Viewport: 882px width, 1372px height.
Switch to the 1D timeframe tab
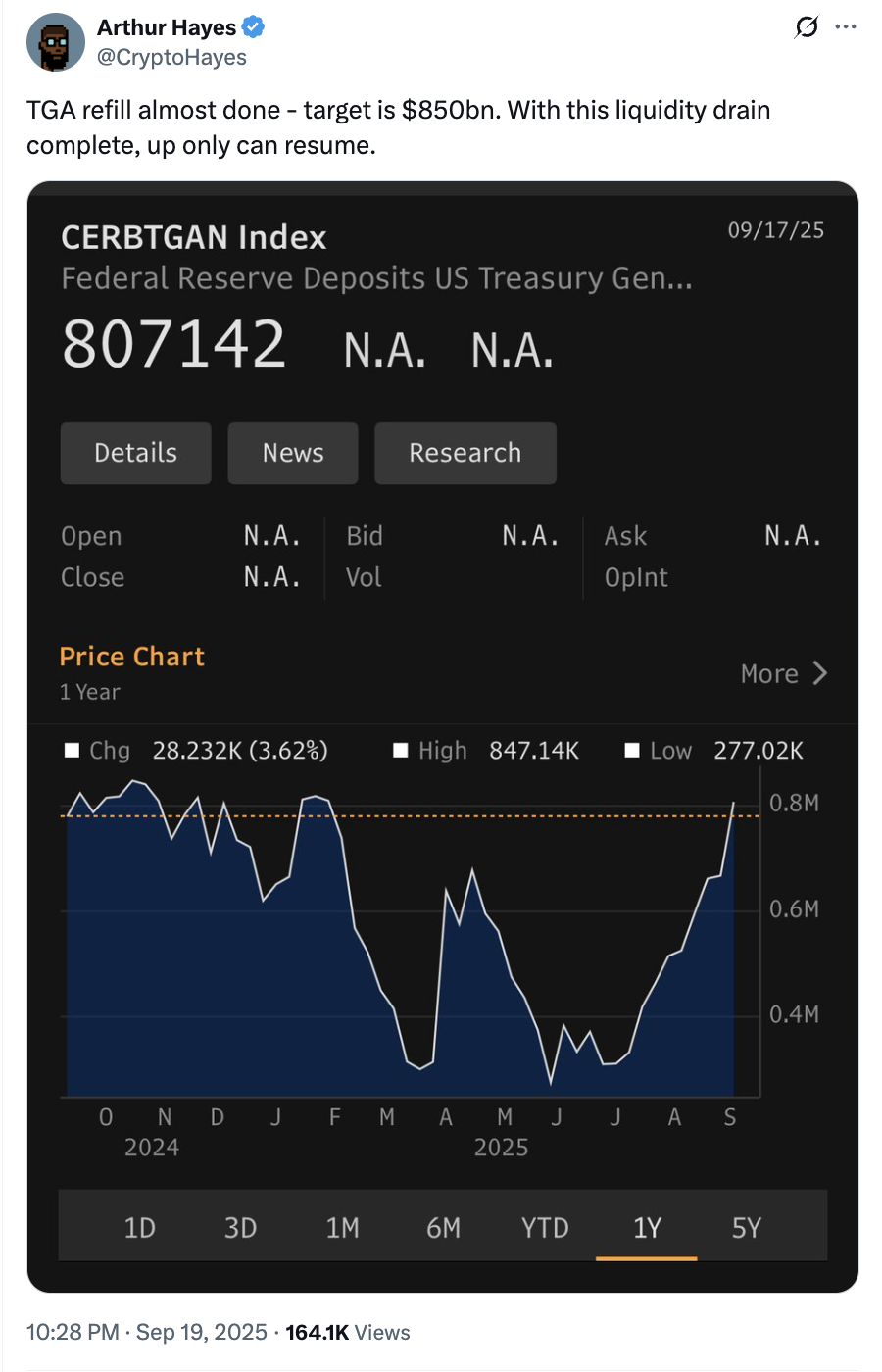click(x=139, y=1226)
